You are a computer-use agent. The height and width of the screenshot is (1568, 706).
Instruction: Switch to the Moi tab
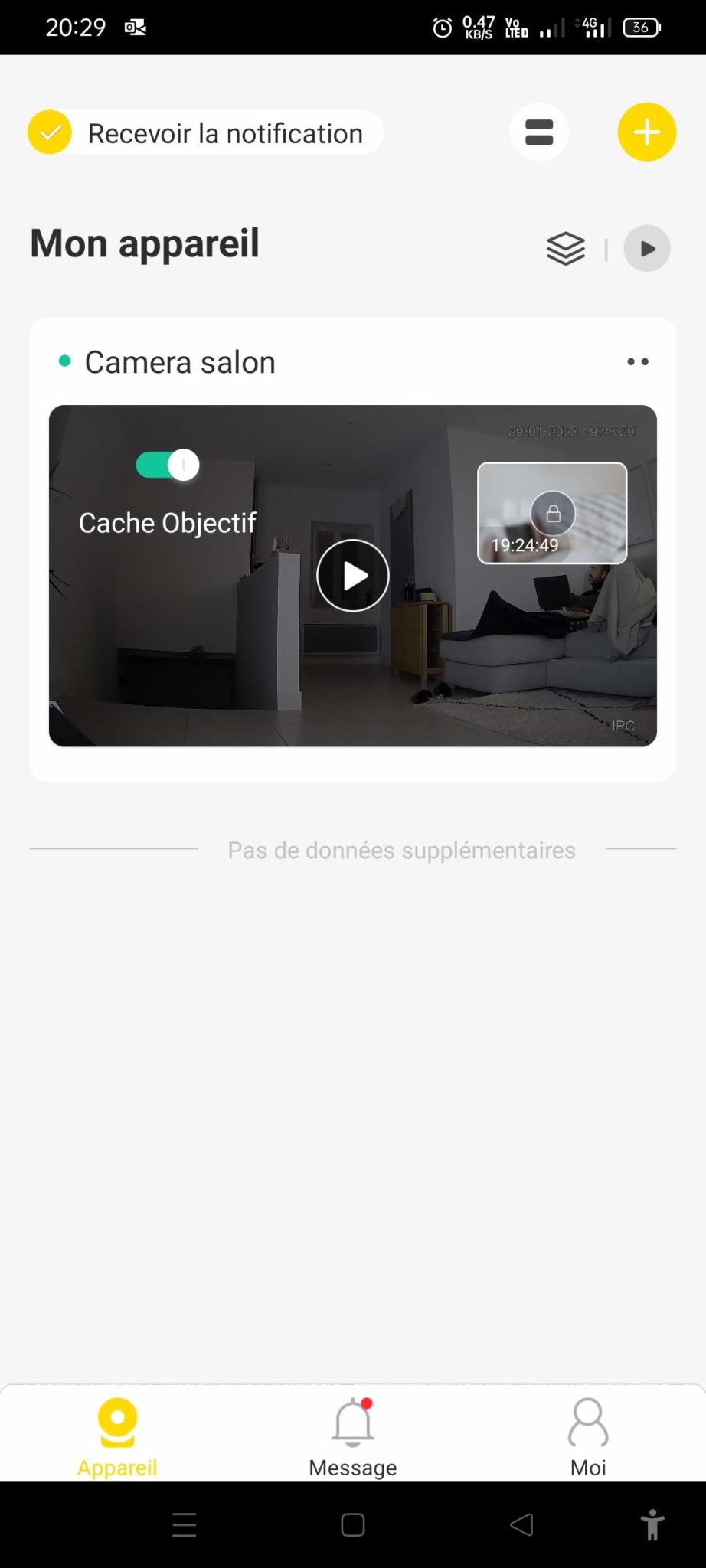coord(588,1437)
